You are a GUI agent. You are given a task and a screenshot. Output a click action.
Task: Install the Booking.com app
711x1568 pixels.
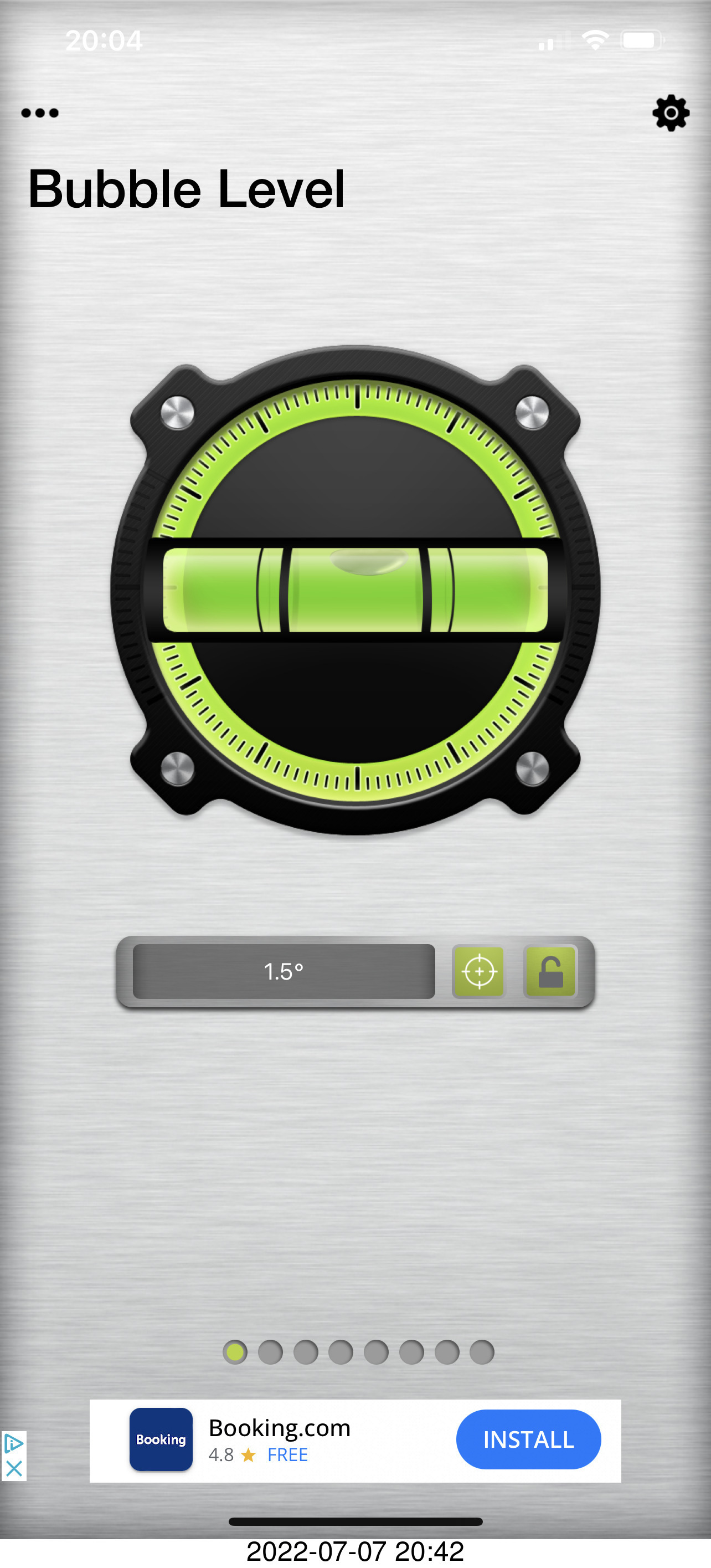point(528,1439)
